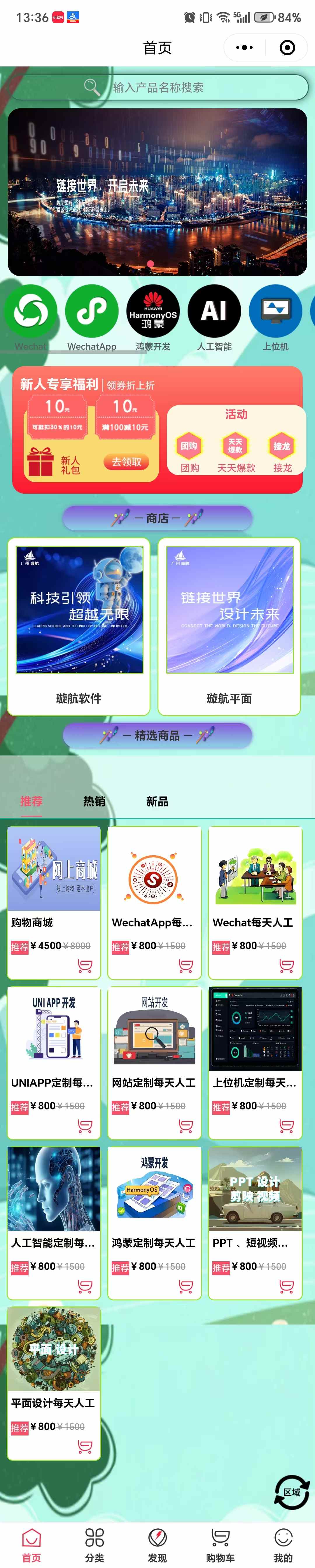Close the mini program with the circle button

(287, 47)
